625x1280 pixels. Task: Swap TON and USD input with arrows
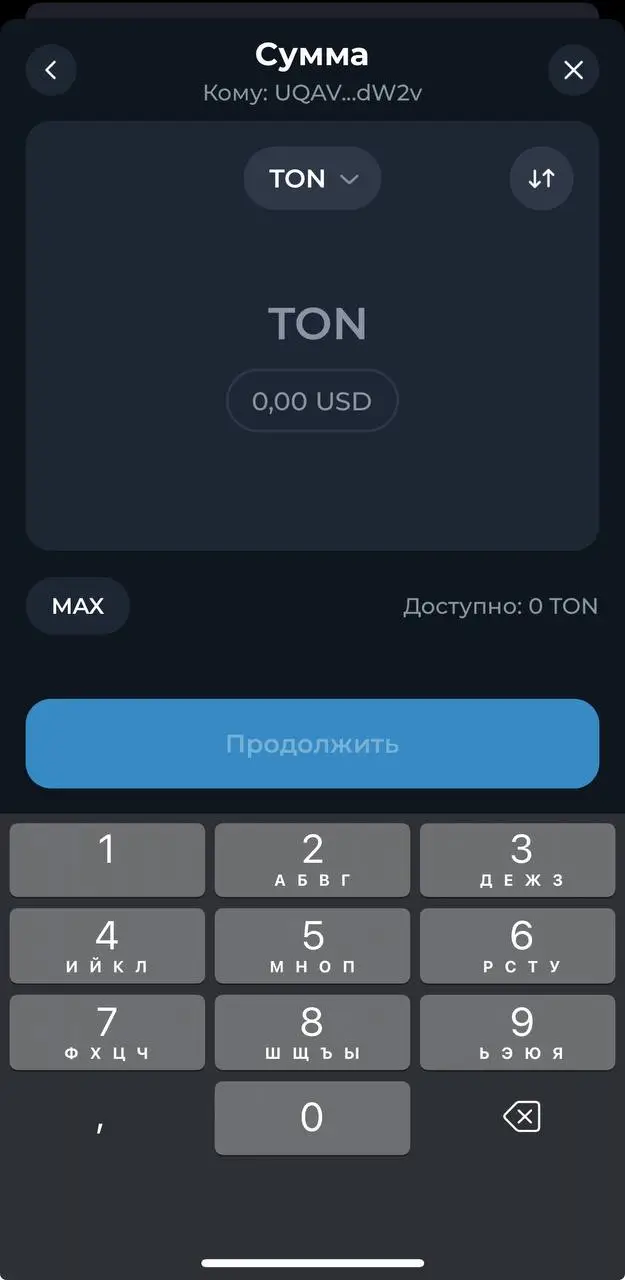[541, 179]
